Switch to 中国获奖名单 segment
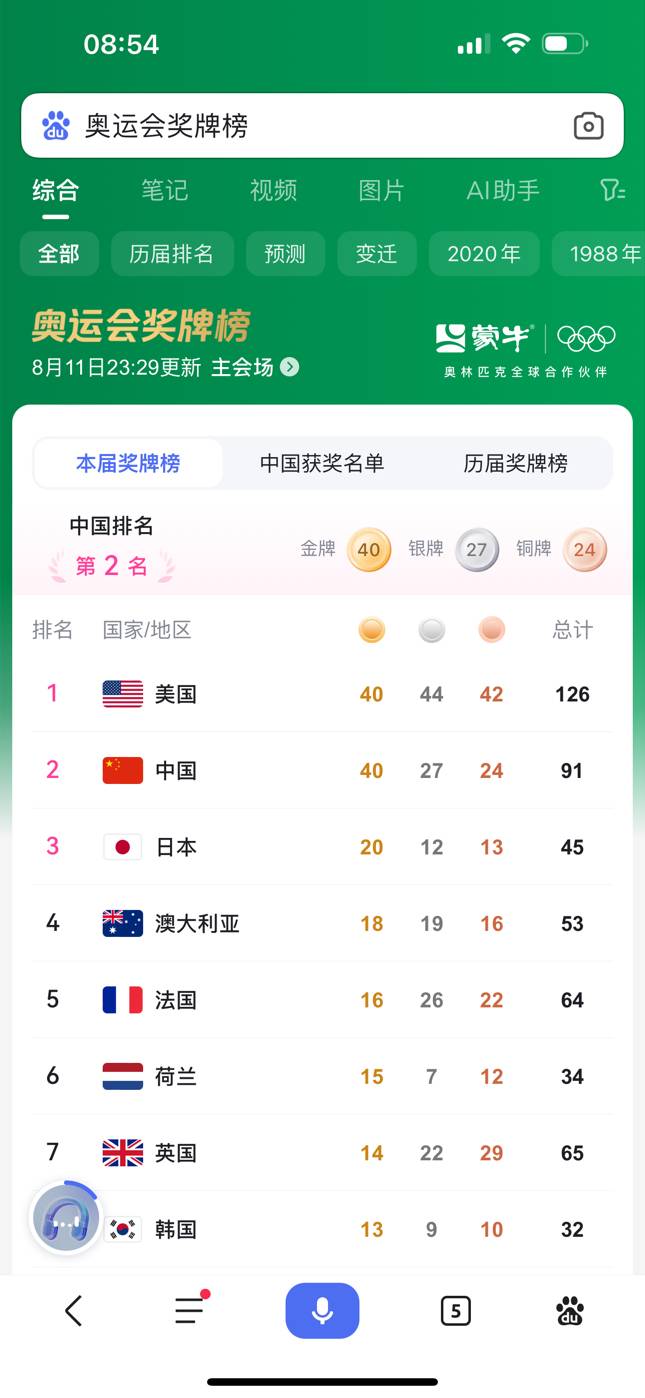Screen dimensions: 645x1398 [322, 463]
